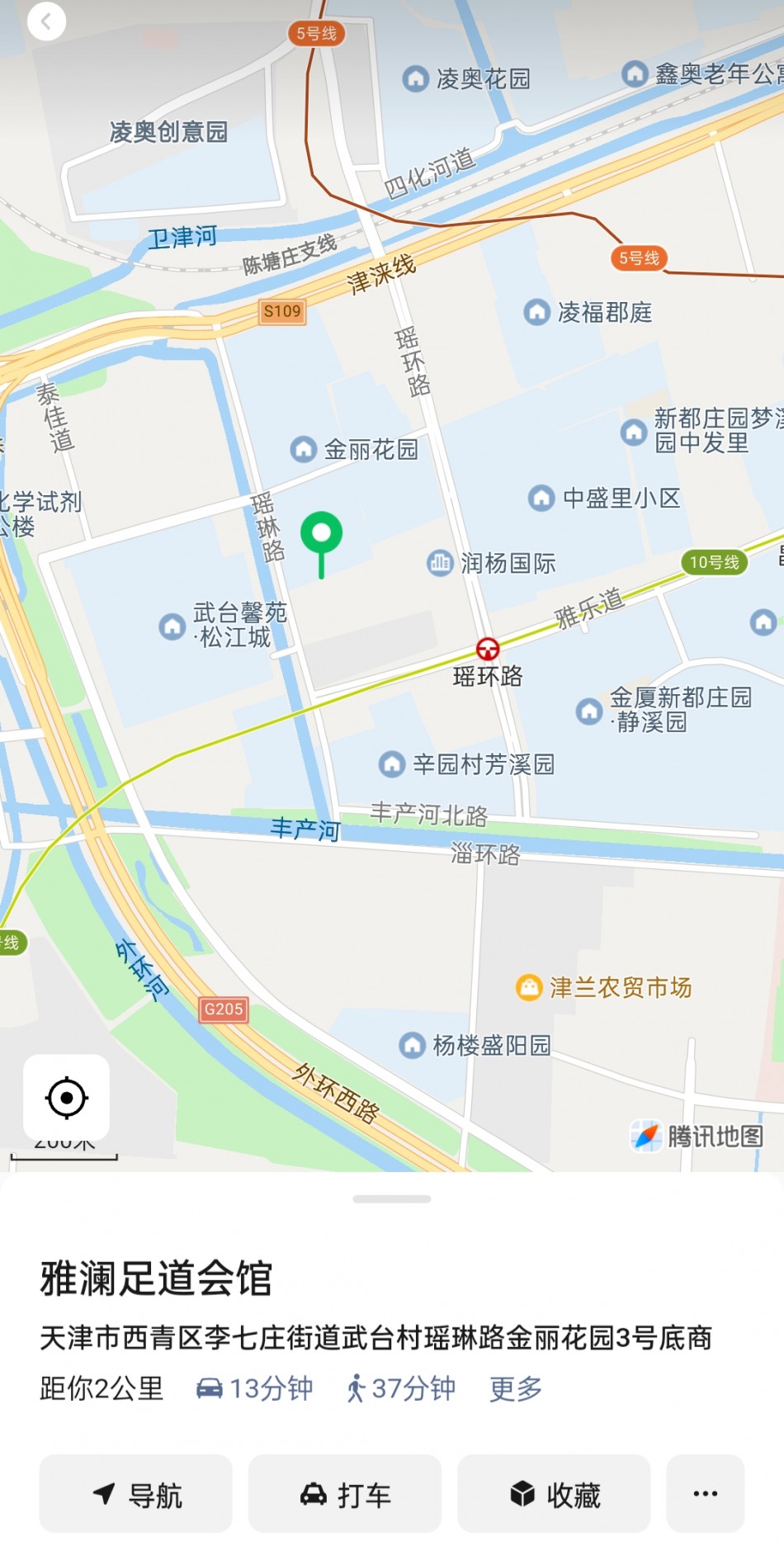Go back using the top-left arrow
The image size is (784, 1546).
click(x=46, y=21)
